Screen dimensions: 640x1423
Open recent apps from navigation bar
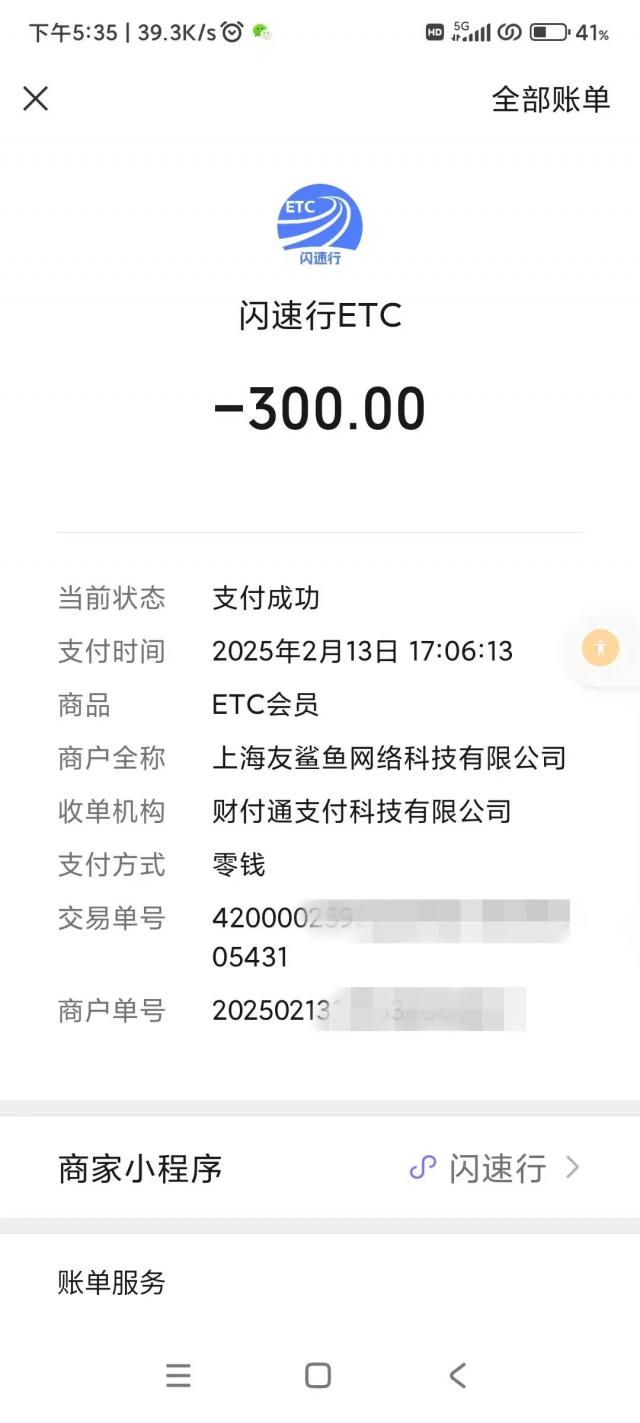178,1376
